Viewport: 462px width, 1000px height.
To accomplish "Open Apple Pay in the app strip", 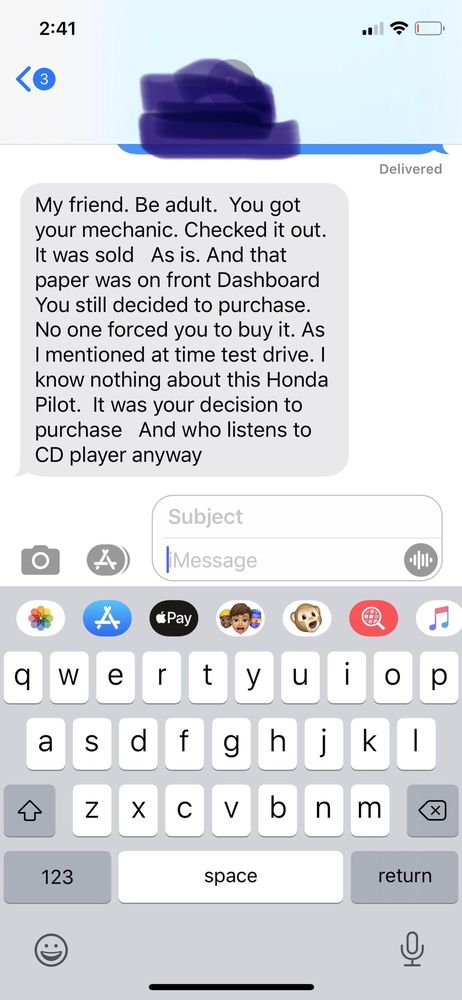I will 174,618.
